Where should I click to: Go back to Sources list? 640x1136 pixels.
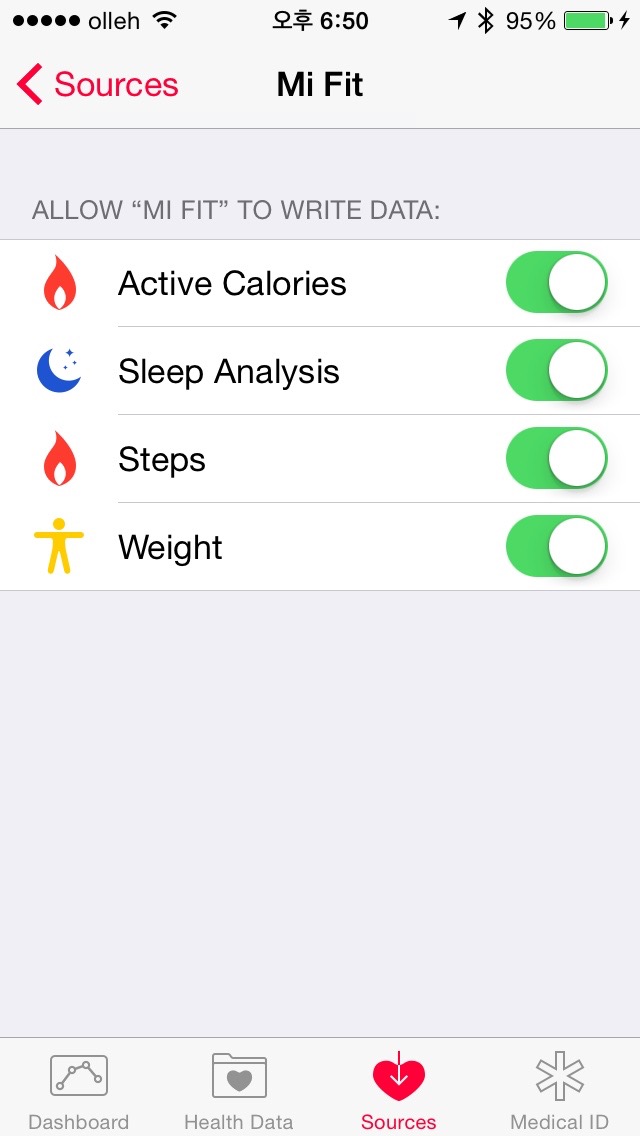click(98, 85)
